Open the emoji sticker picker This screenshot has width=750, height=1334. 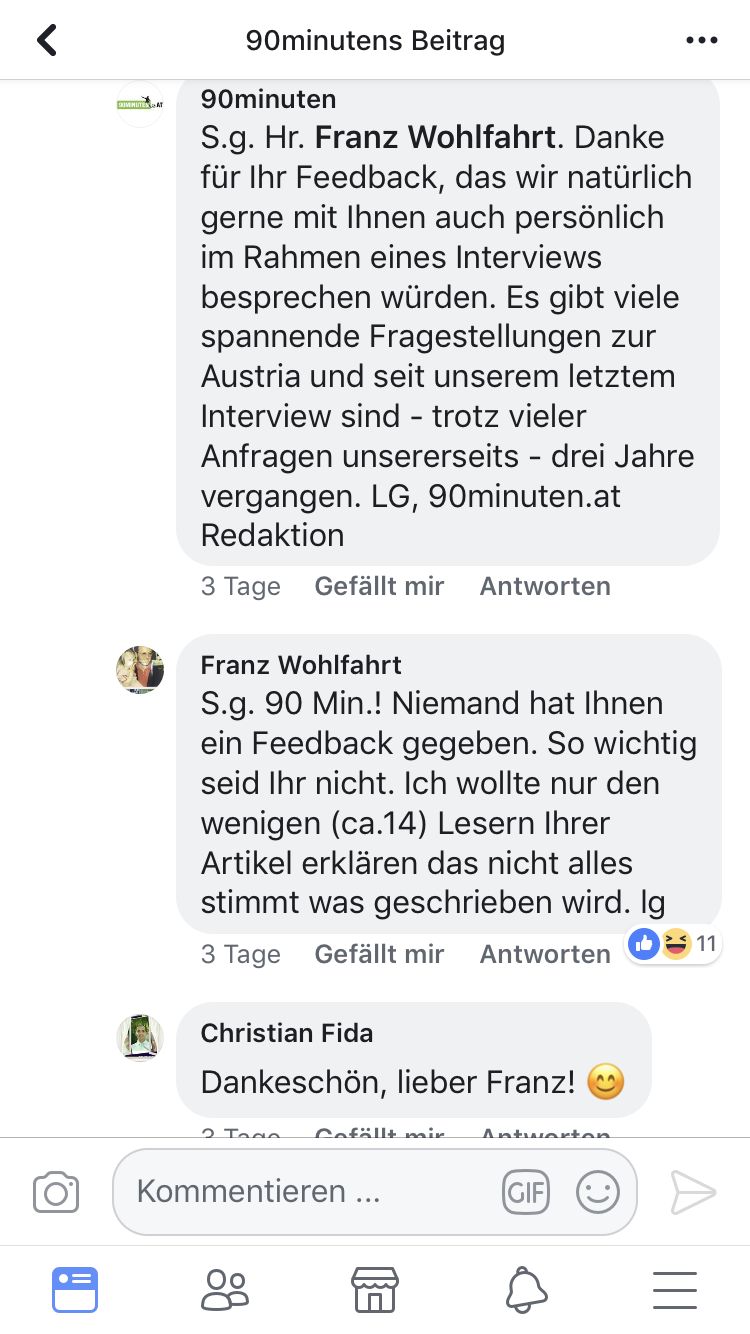point(598,1192)
